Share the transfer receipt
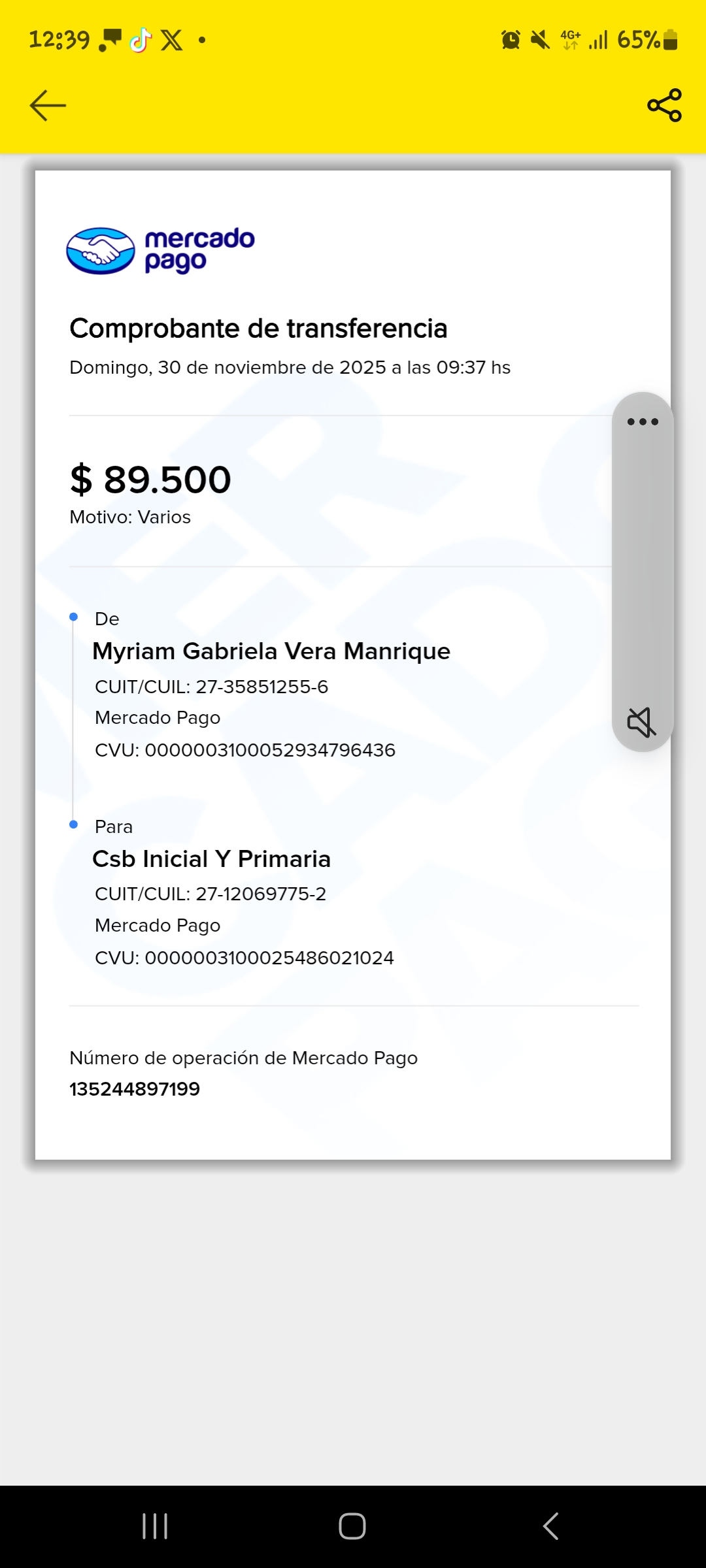The image size is (706, 1568). pyautogui.click(x=664, y=105)
